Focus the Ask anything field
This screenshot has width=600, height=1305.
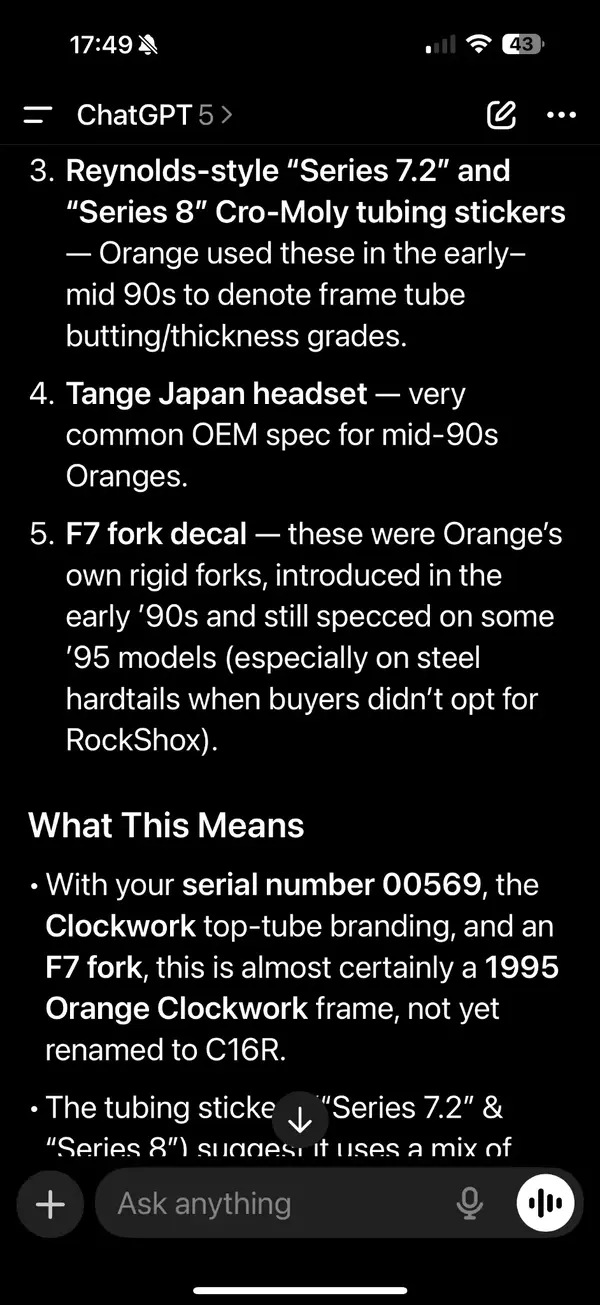point(270,1204)
